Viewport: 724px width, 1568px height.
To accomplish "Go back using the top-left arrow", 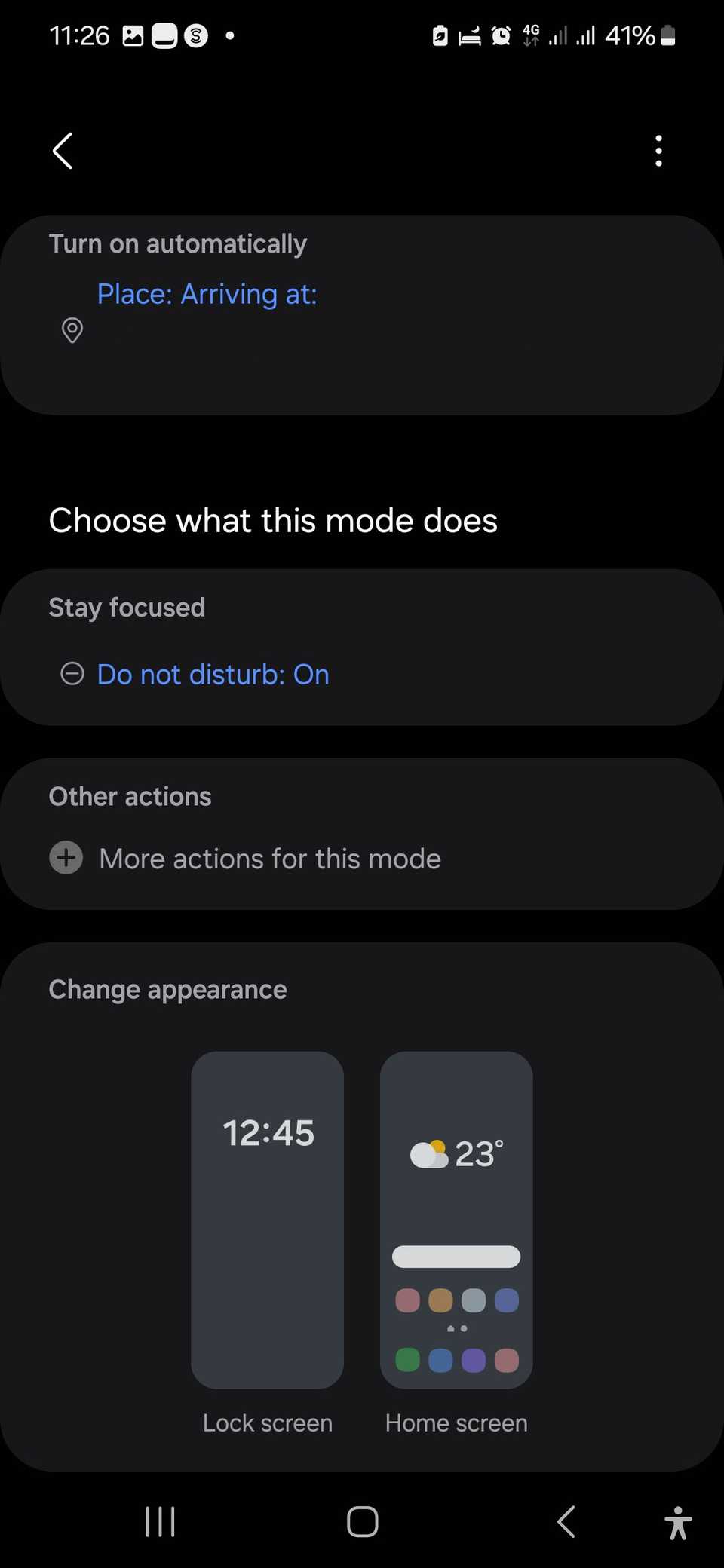I will click(x=63, y=151).
